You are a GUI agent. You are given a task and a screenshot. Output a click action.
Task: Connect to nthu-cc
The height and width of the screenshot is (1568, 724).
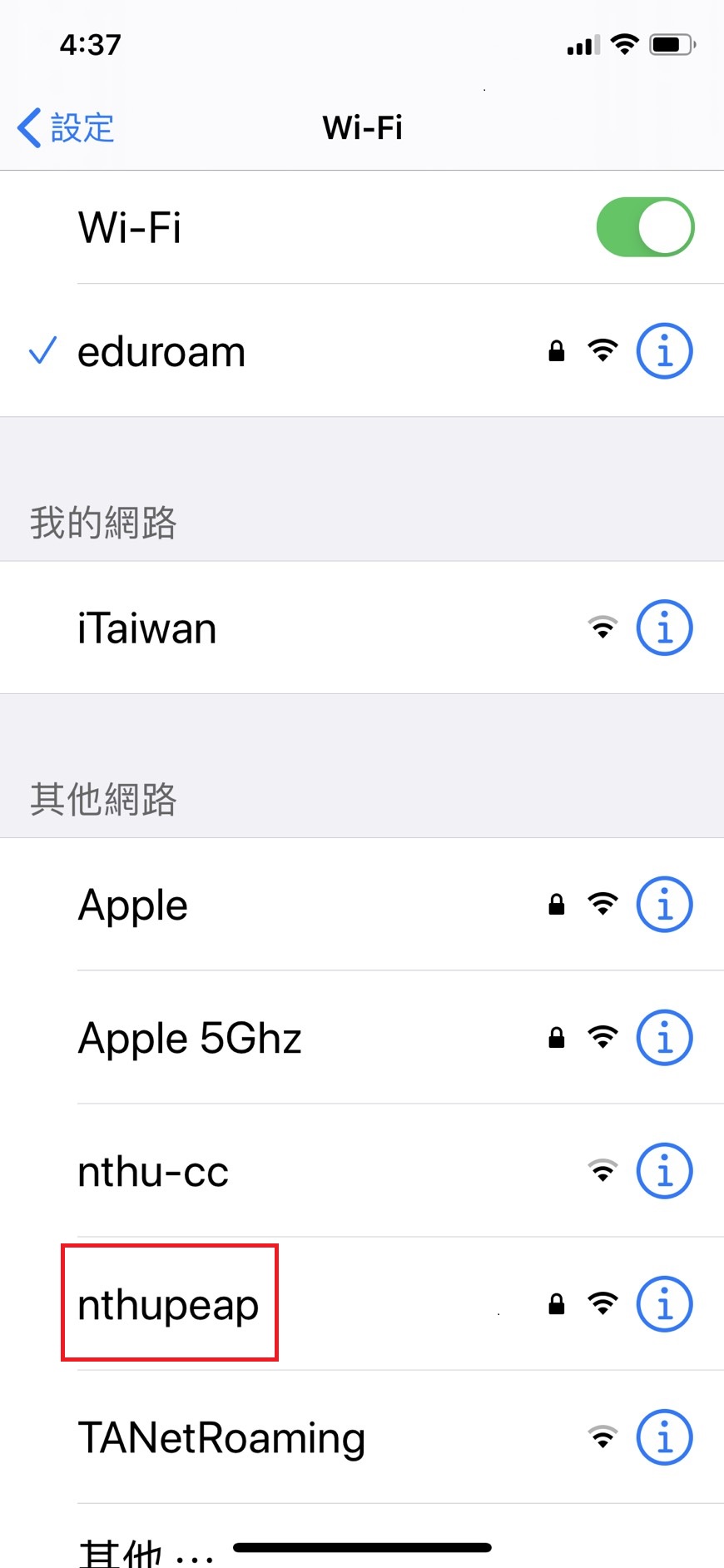(153, 1172)
